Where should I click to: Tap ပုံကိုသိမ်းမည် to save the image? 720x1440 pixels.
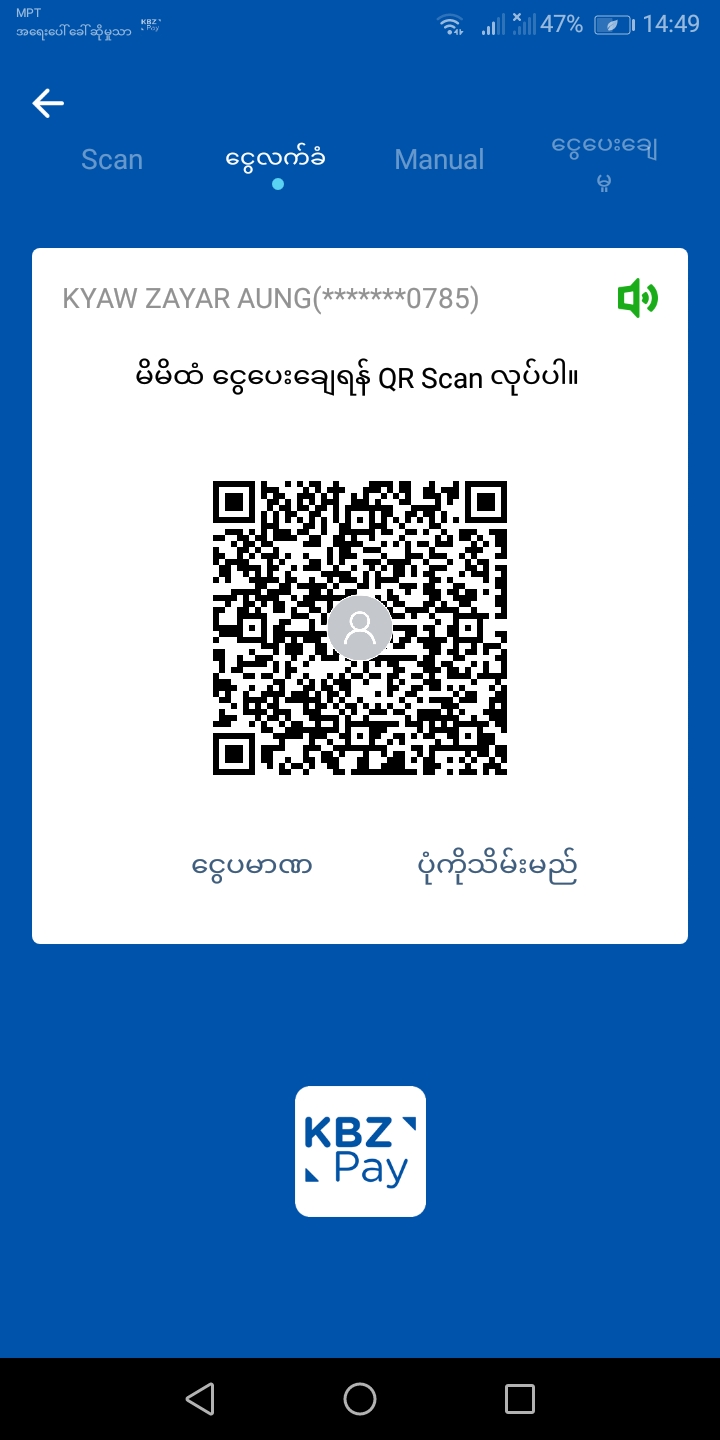click(x=497, y=865)
